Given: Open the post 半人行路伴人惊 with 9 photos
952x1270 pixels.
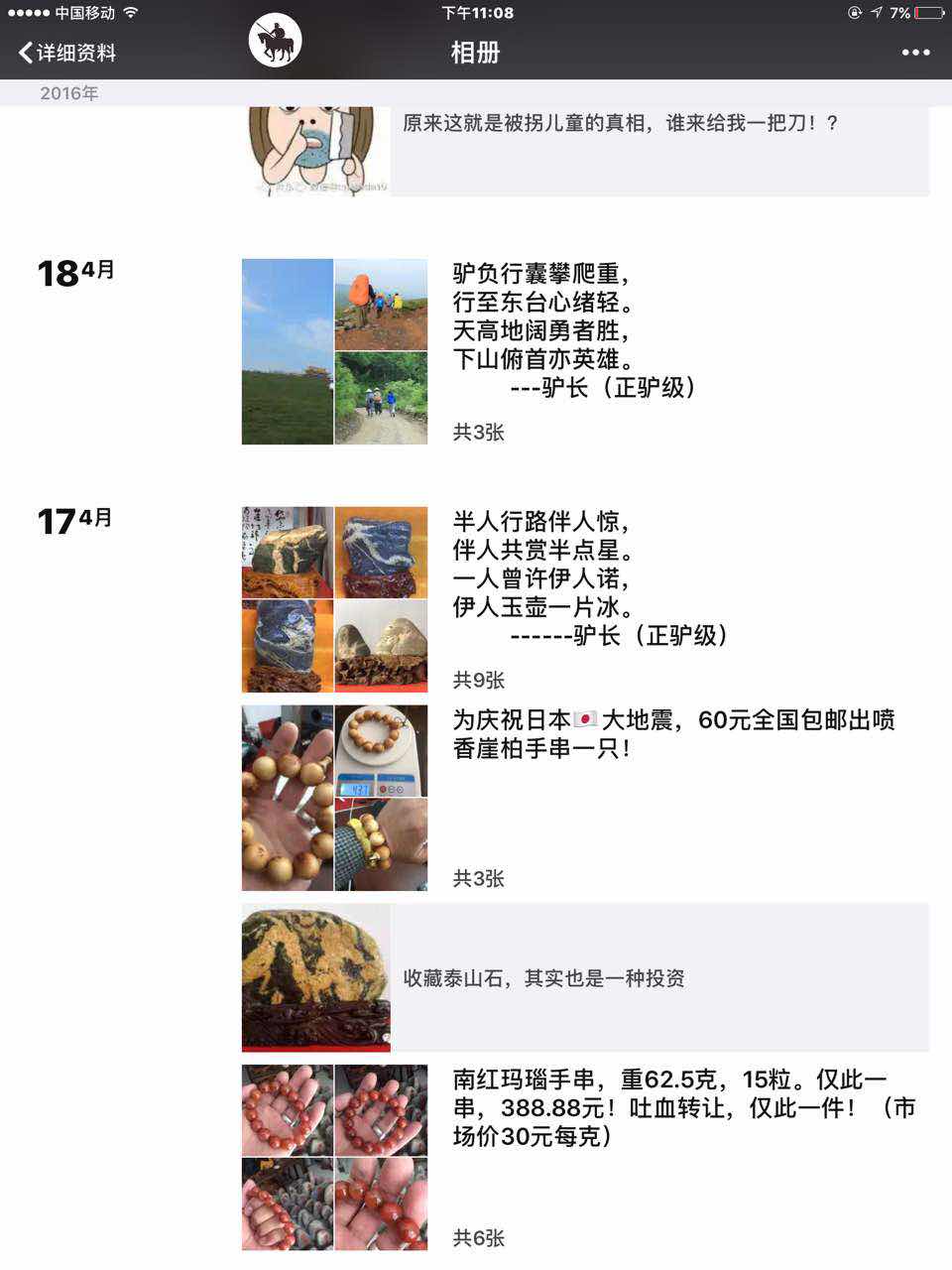Looking at the screenshot, I should tap(591, 578).
